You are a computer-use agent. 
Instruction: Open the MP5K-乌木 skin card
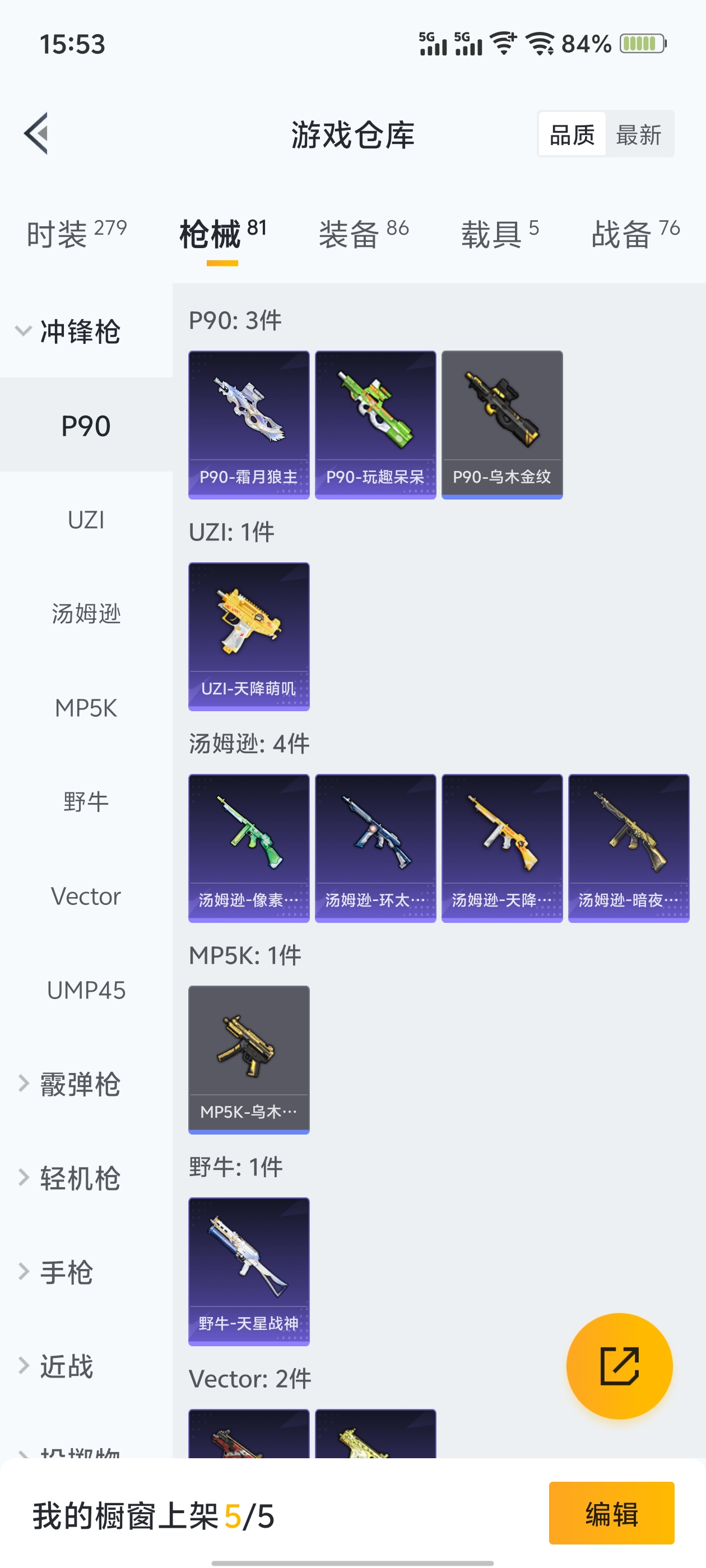coord(249,1059)
